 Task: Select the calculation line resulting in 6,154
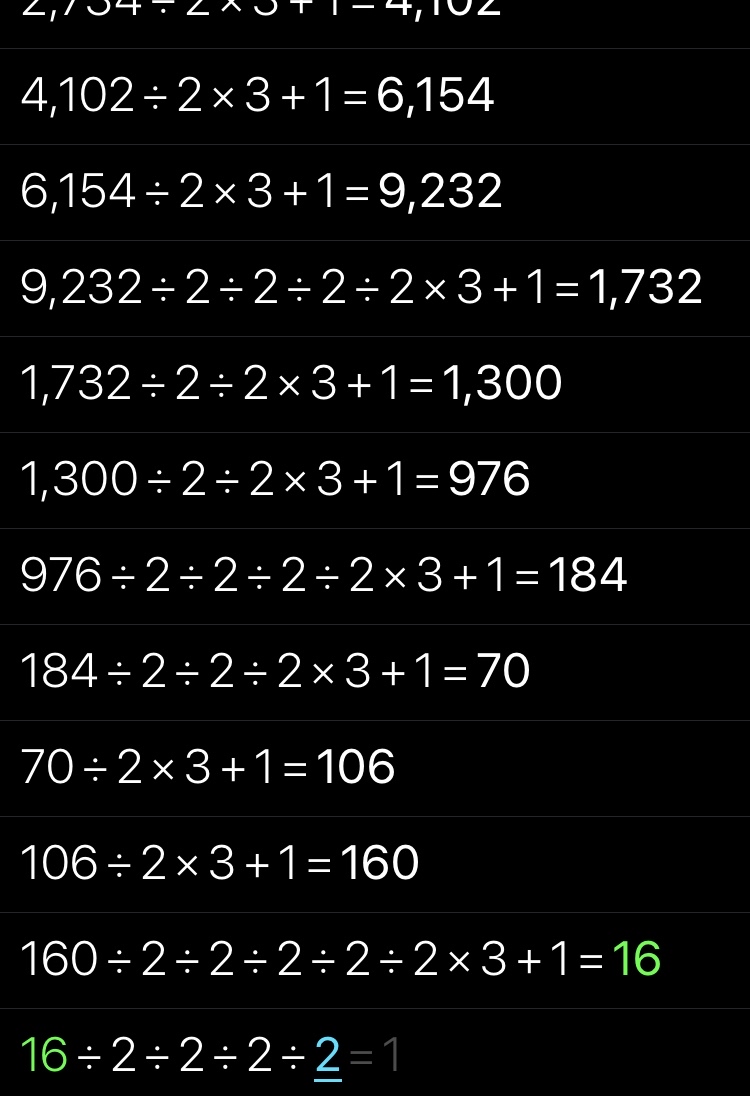pos(257,96)
